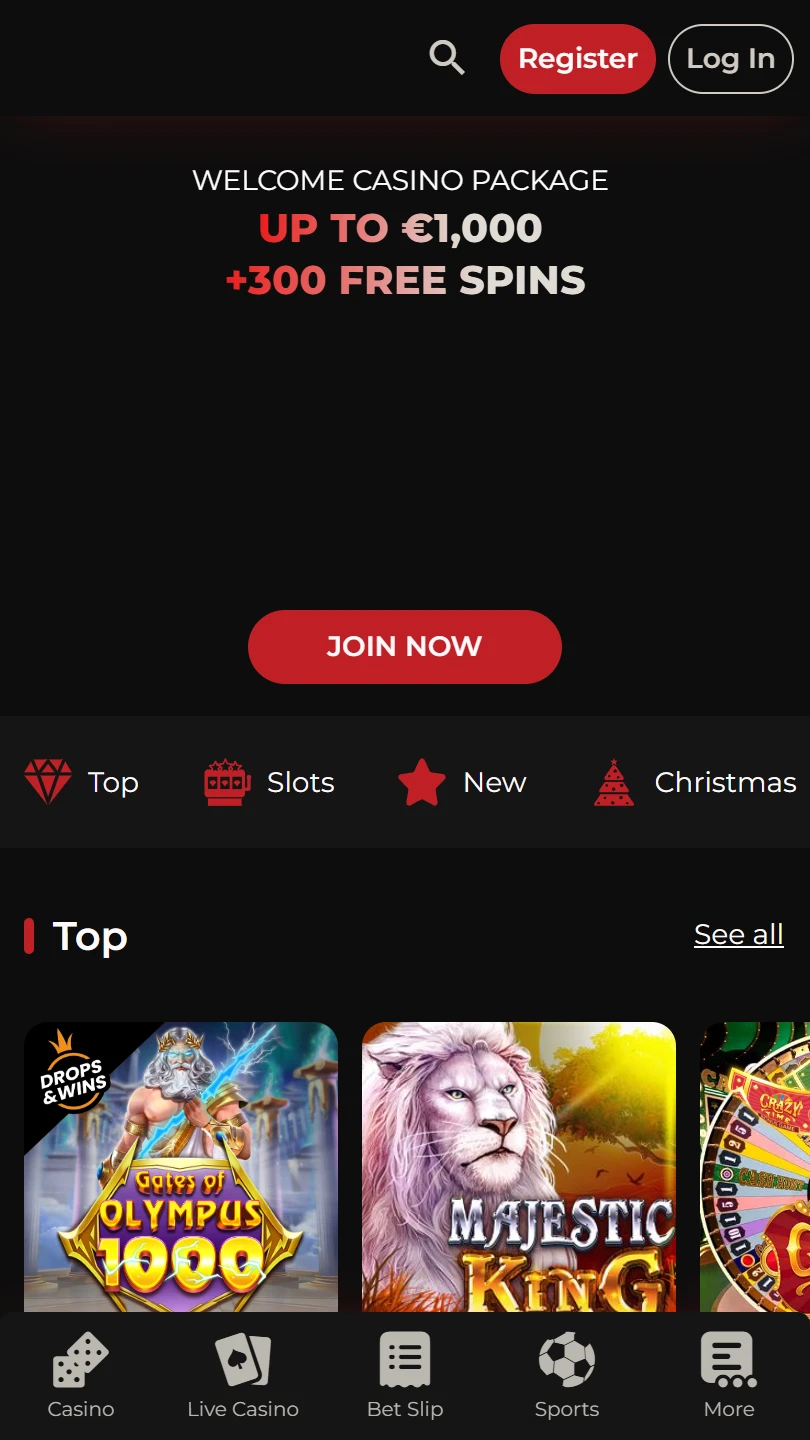View the Bet Slip tab
The image size is (810, 1440).
click(405, 1375)
